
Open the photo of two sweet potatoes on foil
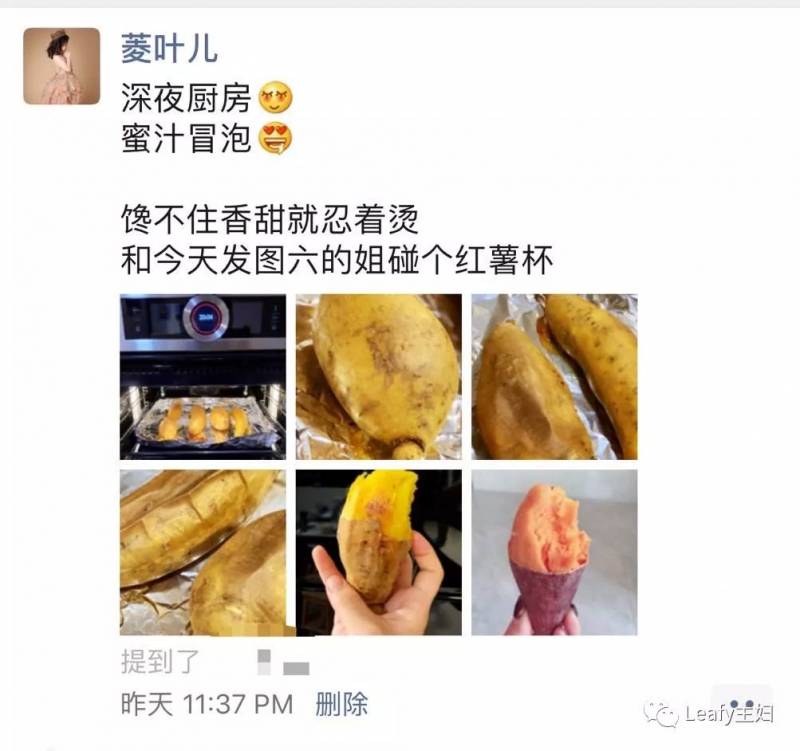[554, 377]
